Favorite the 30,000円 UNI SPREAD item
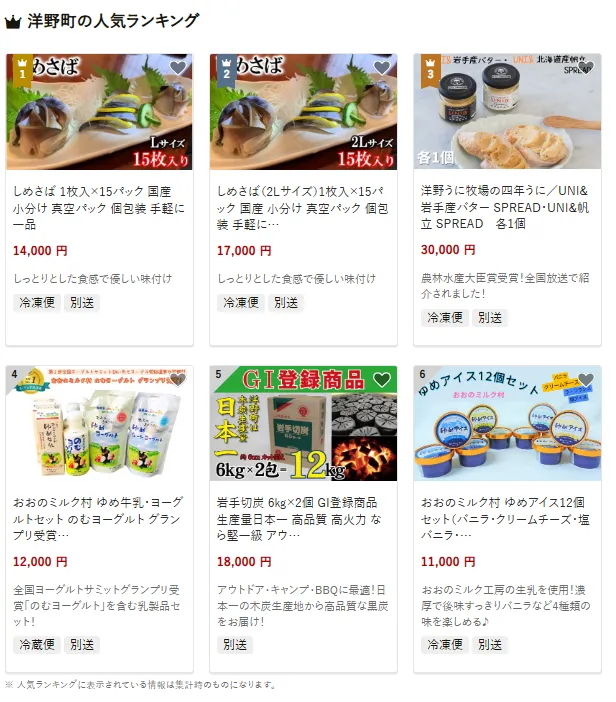Screen dimensions: 616x702 pos(586,68)
